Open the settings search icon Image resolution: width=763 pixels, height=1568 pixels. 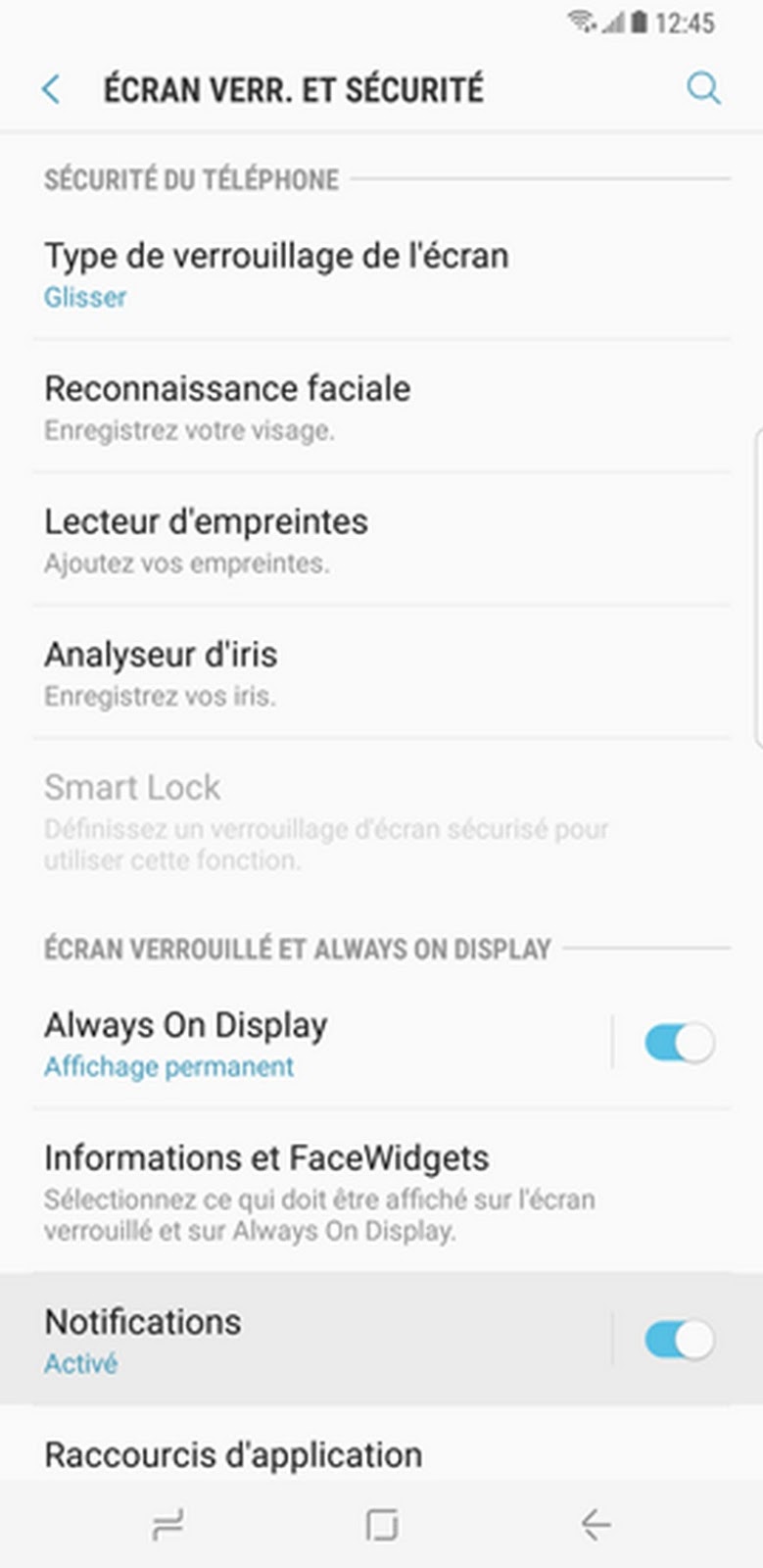pos(703,89)
